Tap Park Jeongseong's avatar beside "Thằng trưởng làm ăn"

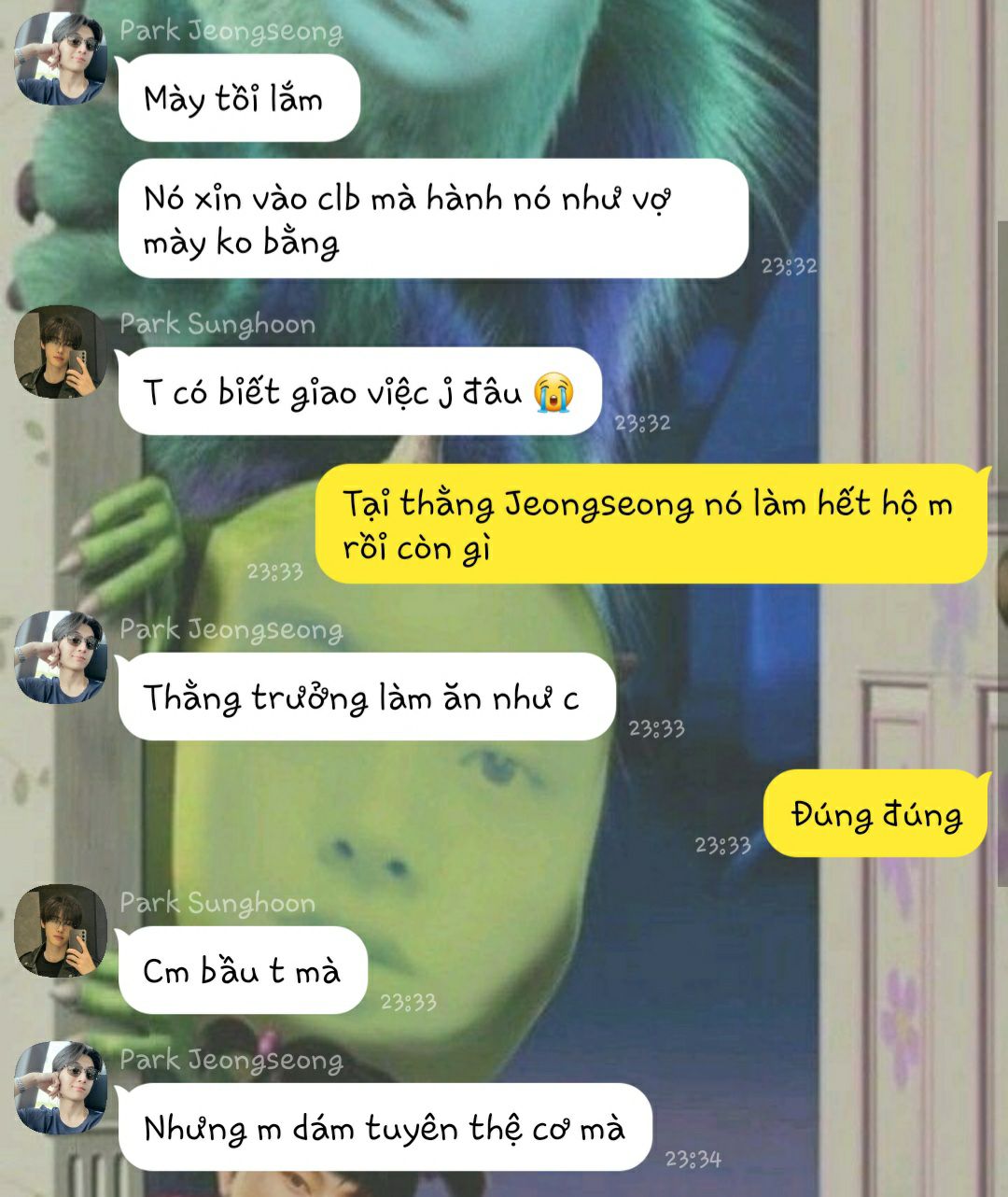coord(61,657)
